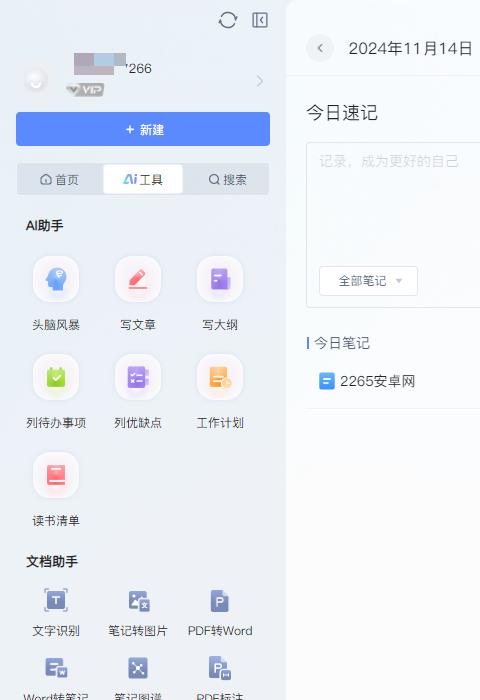Switch to the 首页 tab
480x700 pixels.
point(60,179)
